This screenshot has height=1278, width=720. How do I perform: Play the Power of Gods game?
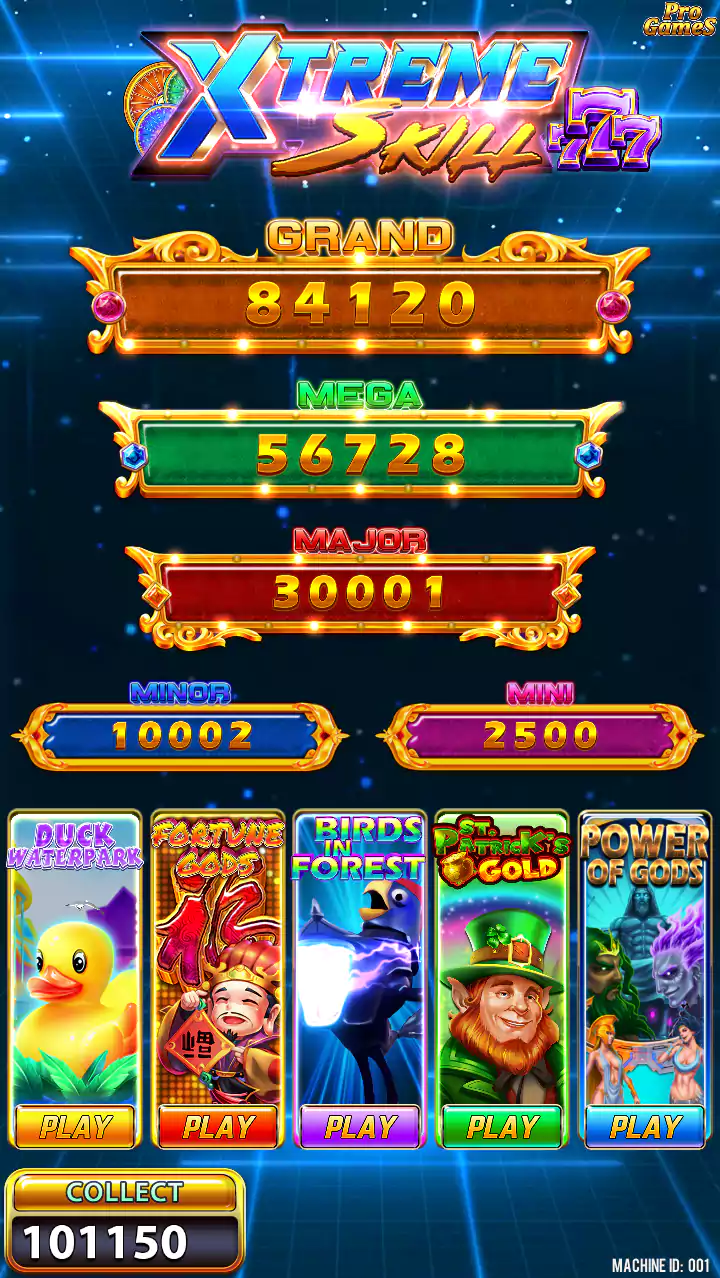646,1126
